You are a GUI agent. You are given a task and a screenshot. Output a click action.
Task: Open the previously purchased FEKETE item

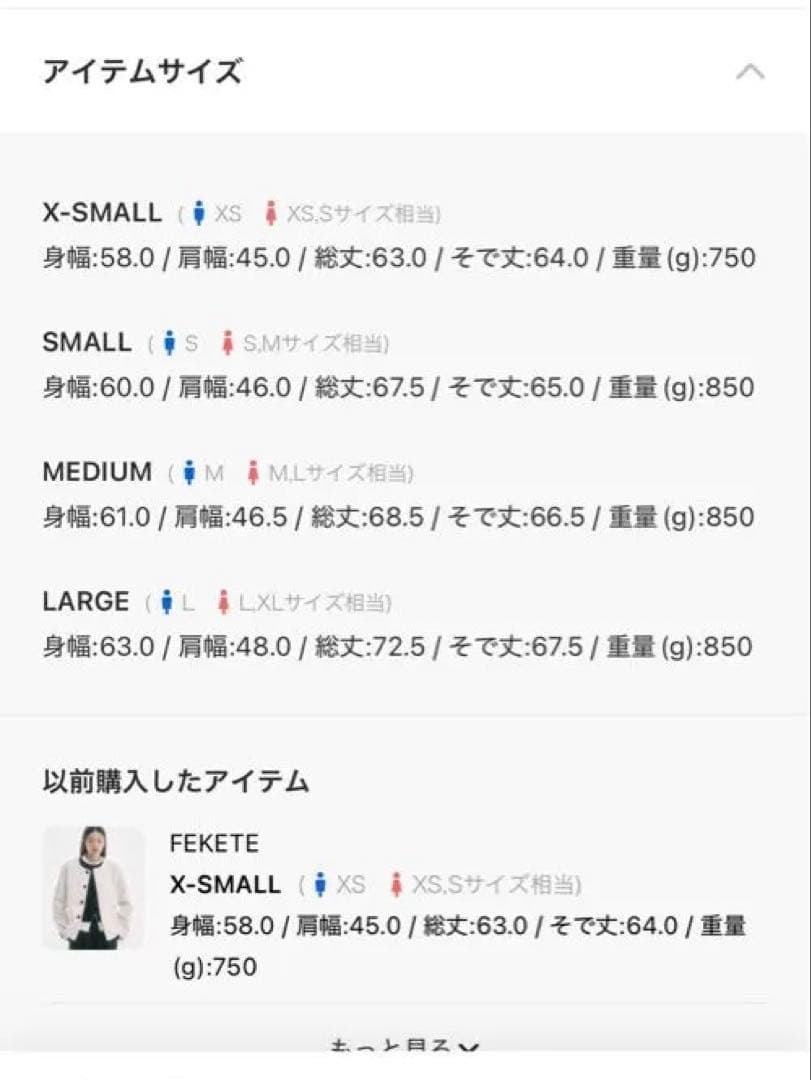click(x=93, y=888)
